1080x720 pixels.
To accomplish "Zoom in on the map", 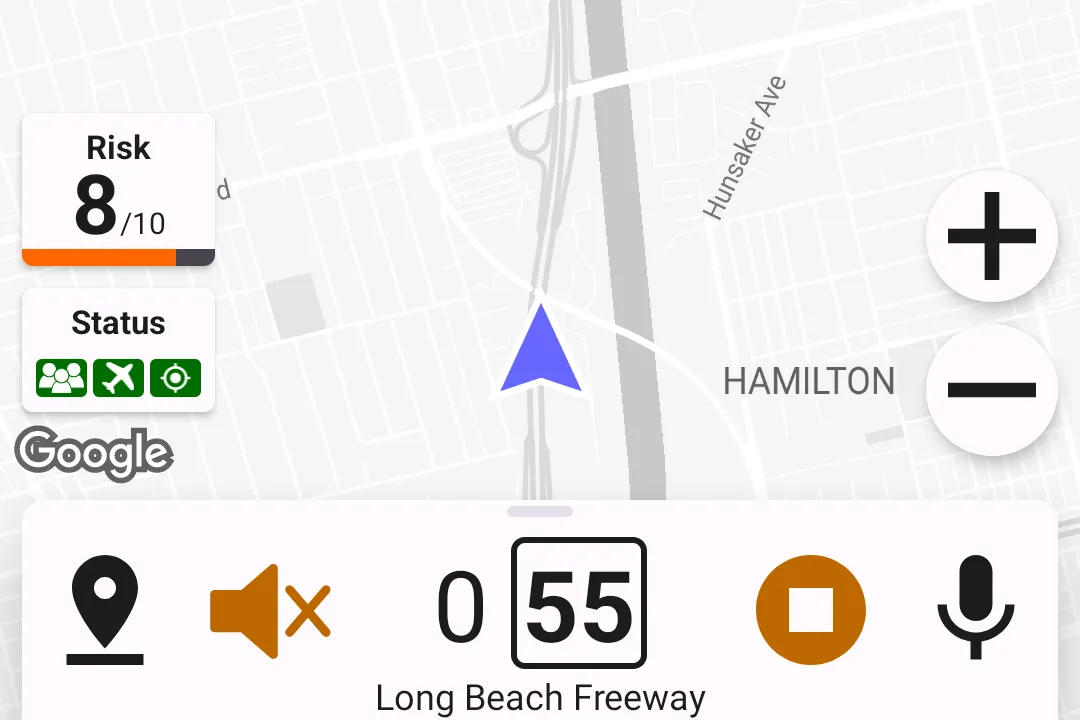I will click(991, 237).
